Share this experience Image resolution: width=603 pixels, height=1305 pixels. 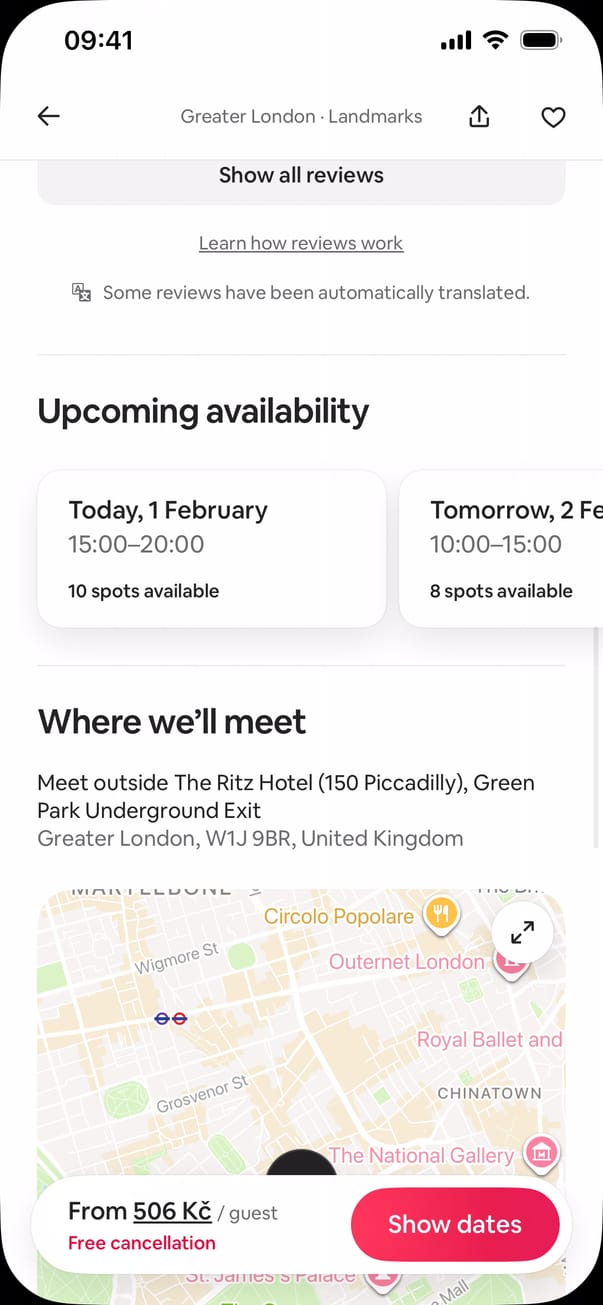479,117
